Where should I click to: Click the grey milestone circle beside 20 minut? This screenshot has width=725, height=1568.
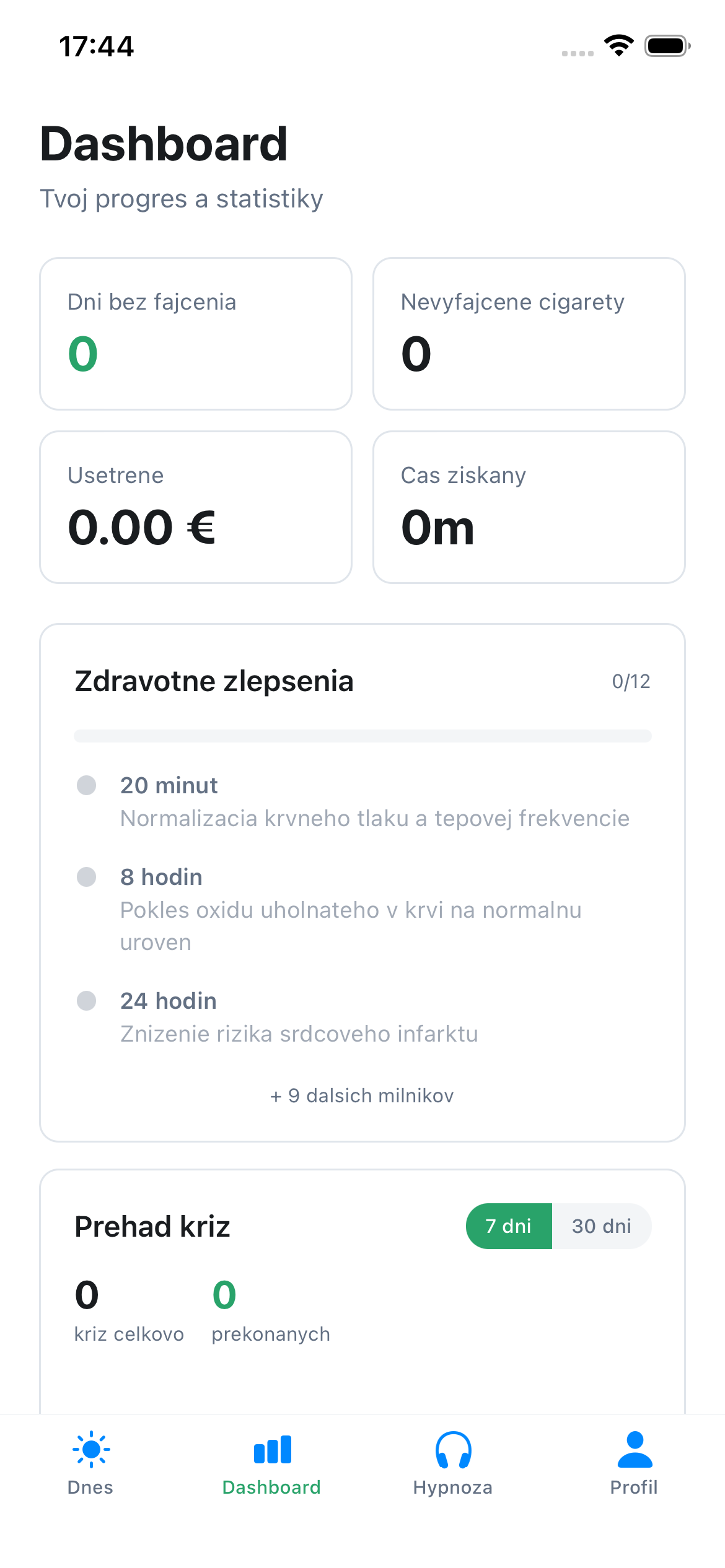[x=86, y=785]
